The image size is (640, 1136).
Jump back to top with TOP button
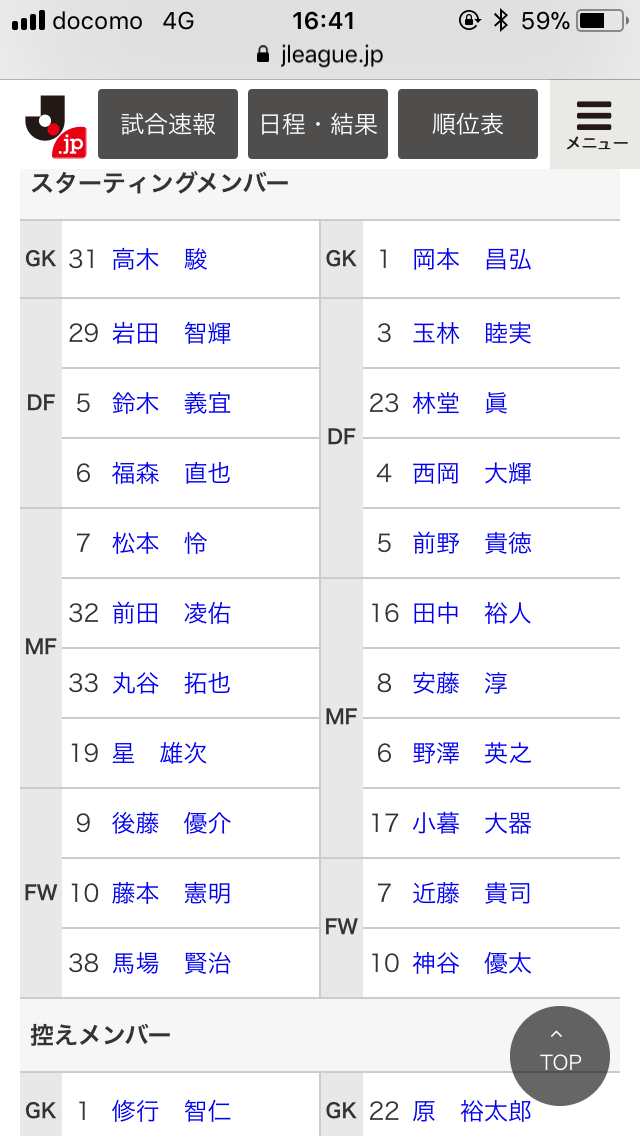click(x=560, y=1054)
